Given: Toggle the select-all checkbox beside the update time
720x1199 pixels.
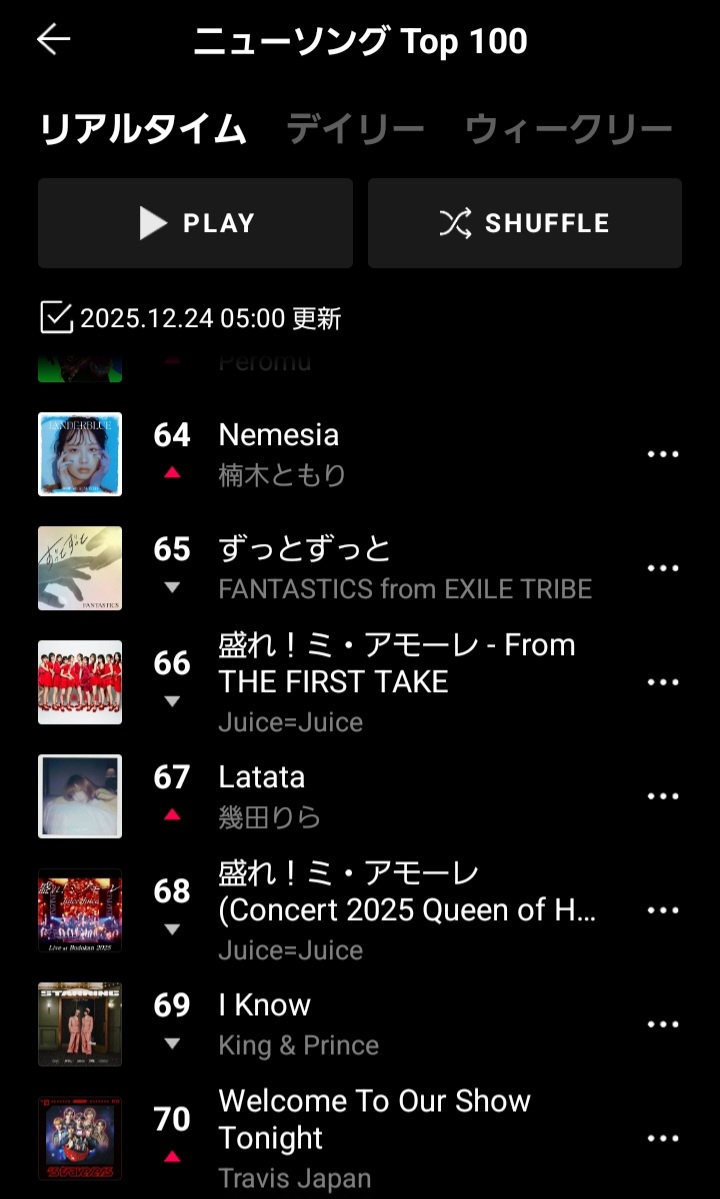Looking at the screenshot, I should [56, 318].
